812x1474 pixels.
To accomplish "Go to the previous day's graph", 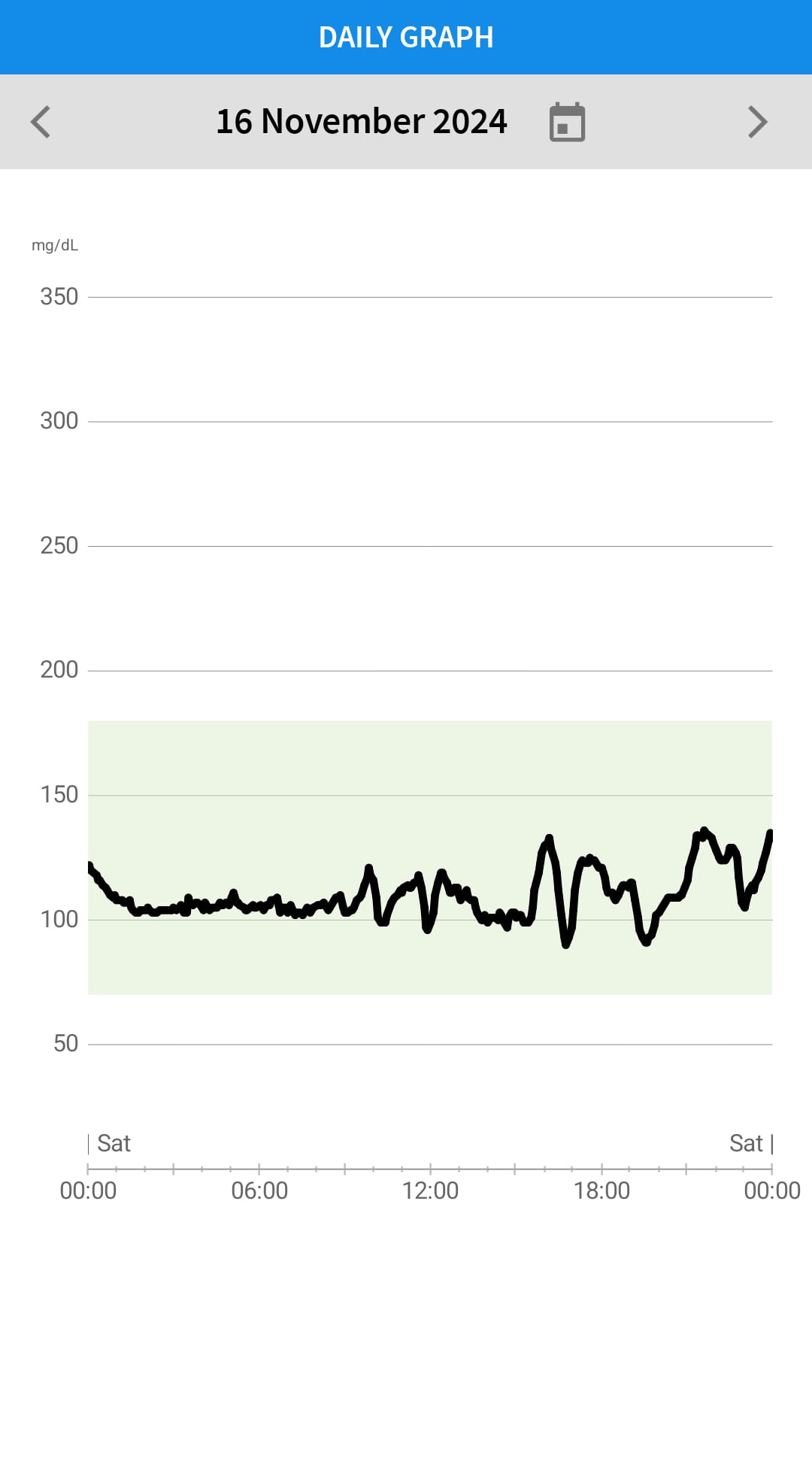I will point(41,122).
